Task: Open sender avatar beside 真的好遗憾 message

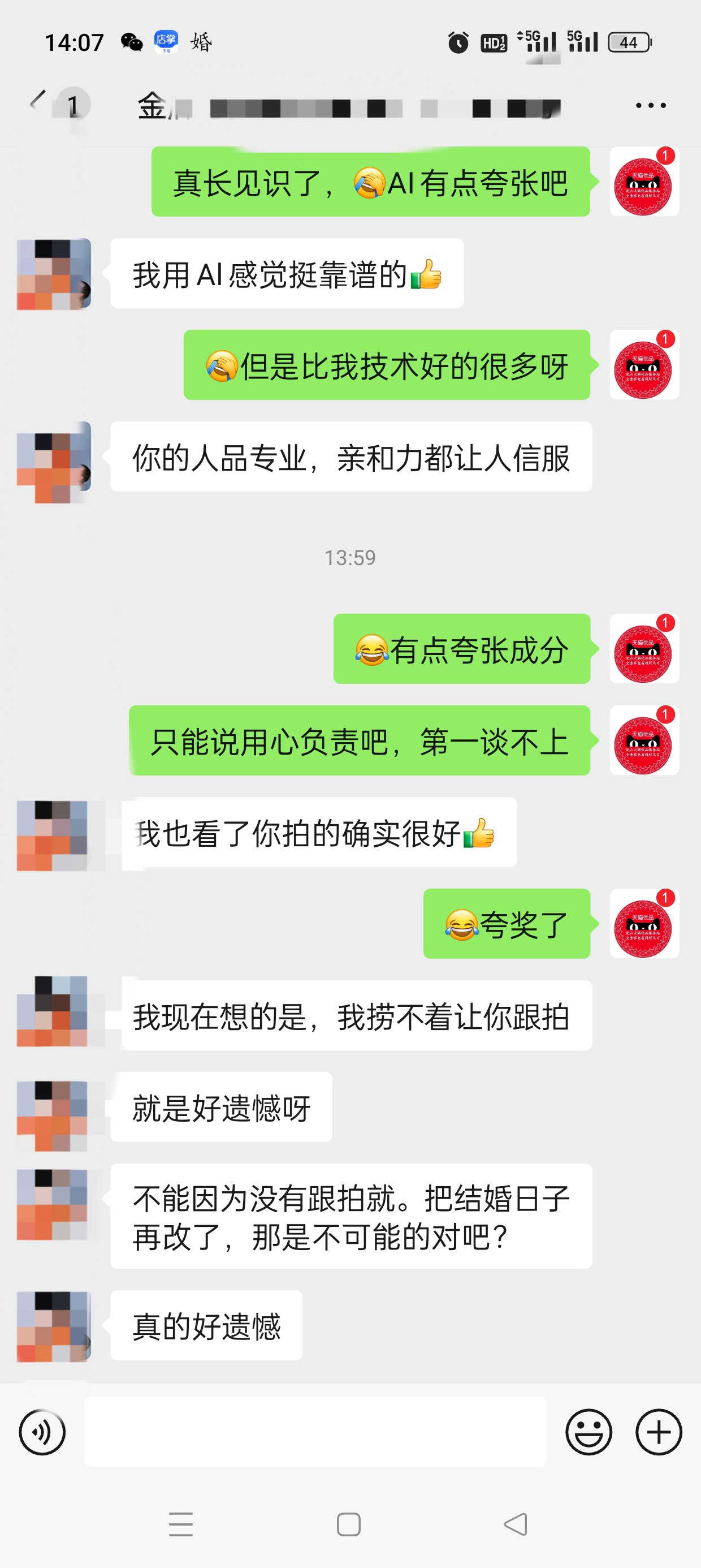Action: click(x=54, y=1326)
